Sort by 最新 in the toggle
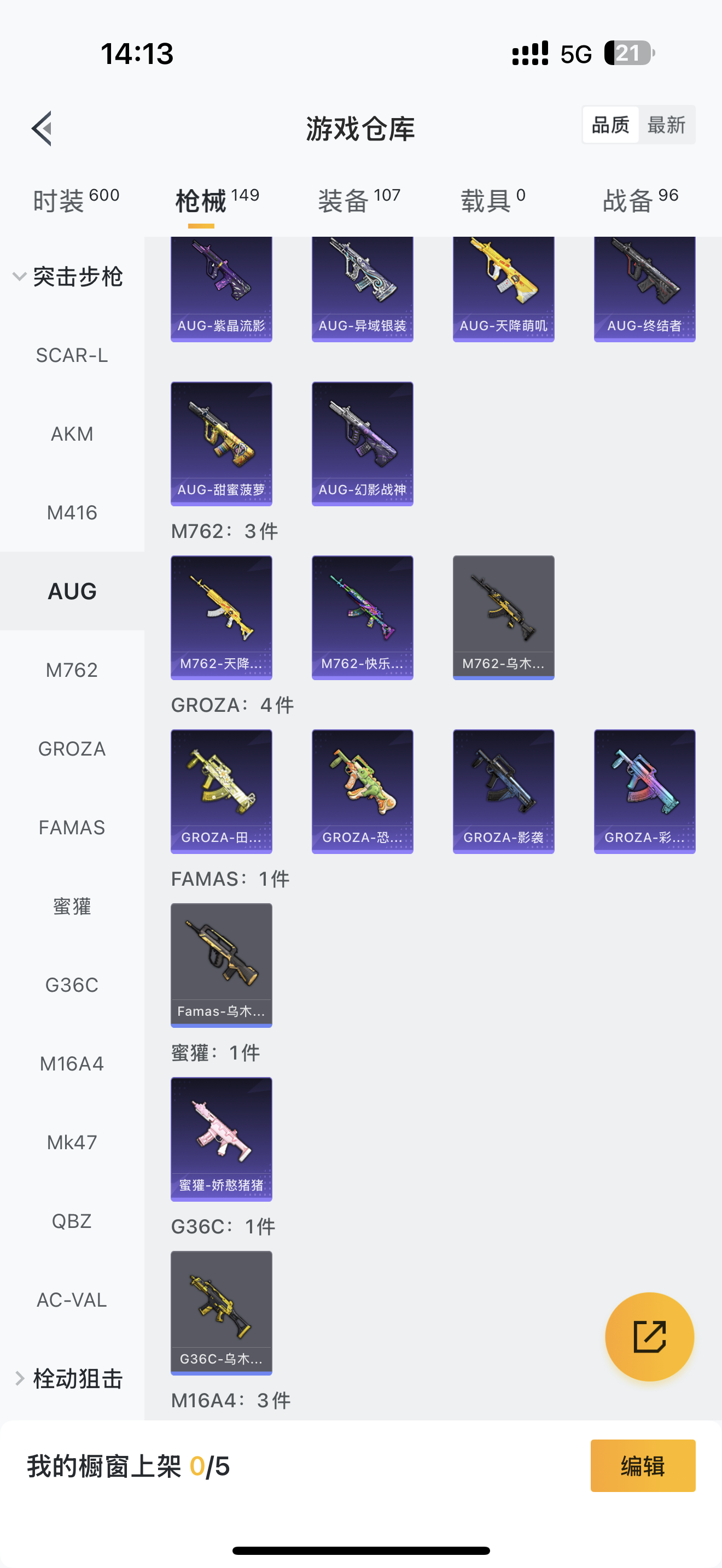Screen dimensions: 722x1568 pos(666,125)
